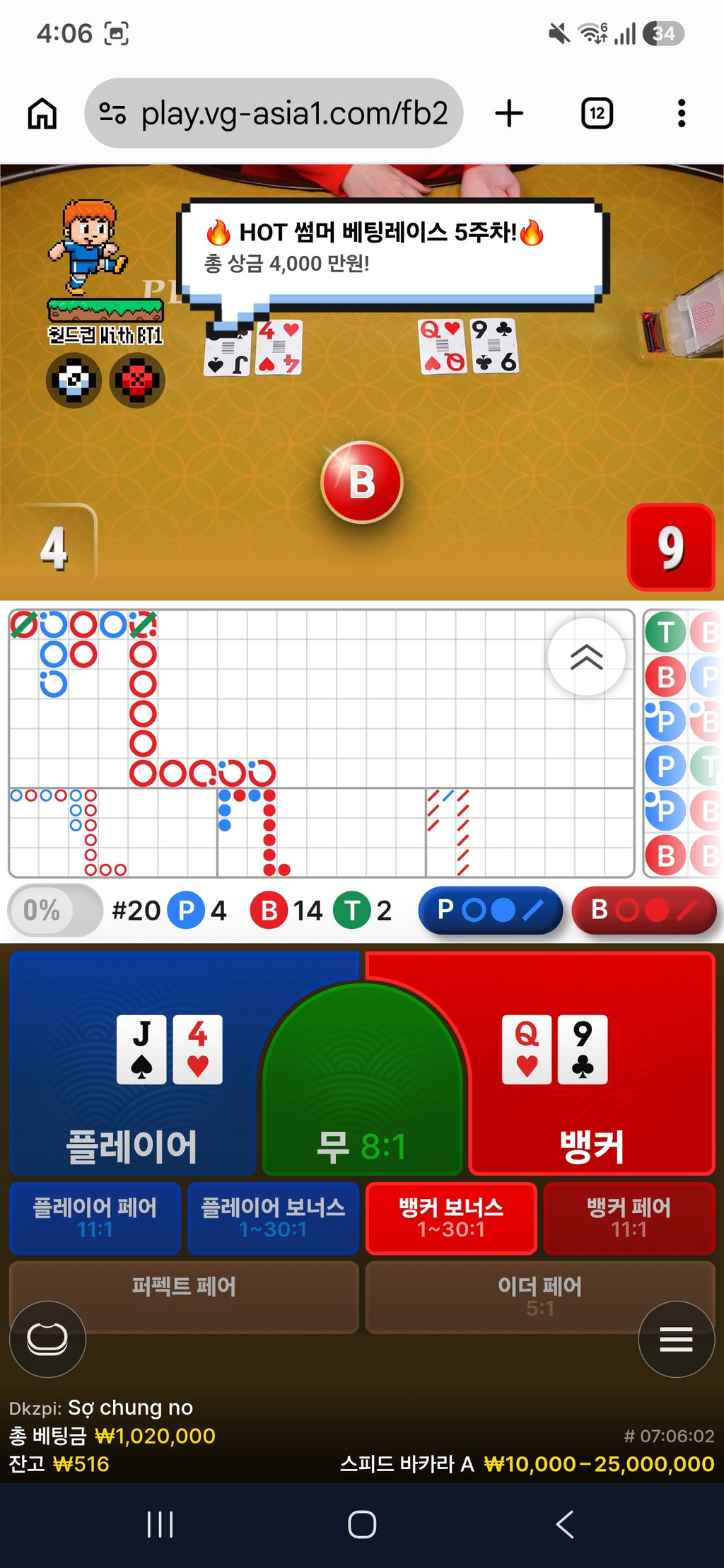Select 뱅커 페어 11:1 bet

pos(629,1218)
